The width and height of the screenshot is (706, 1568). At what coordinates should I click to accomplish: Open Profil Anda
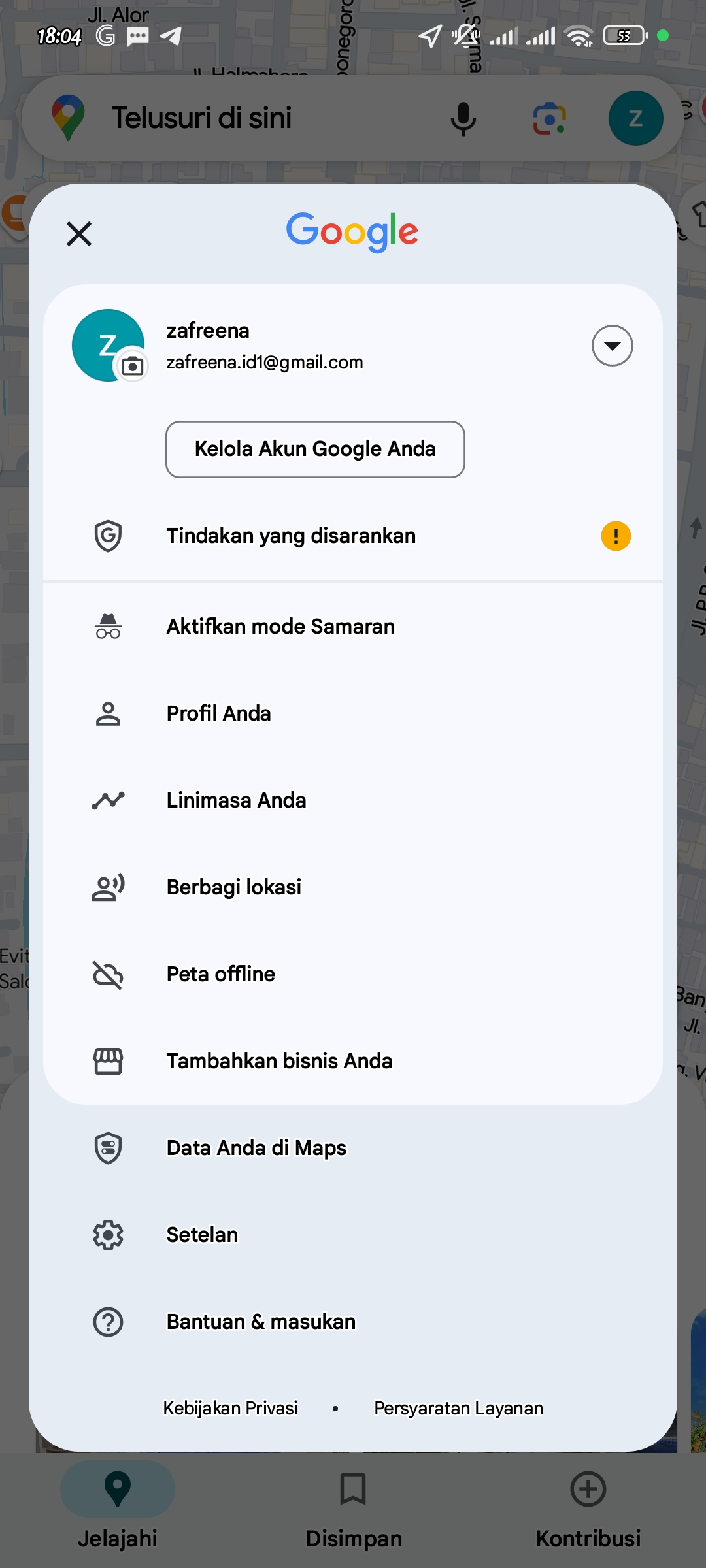[353, 713]
